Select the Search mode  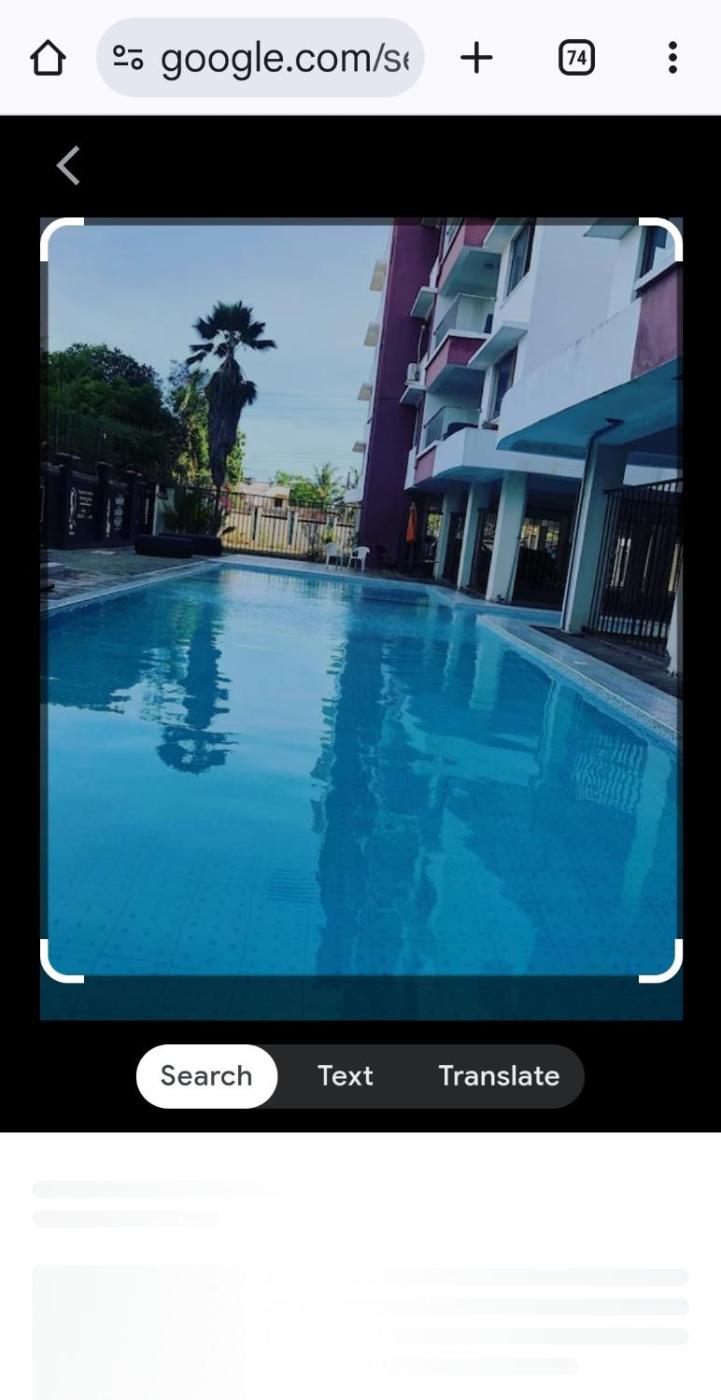tap(206, 1076)
